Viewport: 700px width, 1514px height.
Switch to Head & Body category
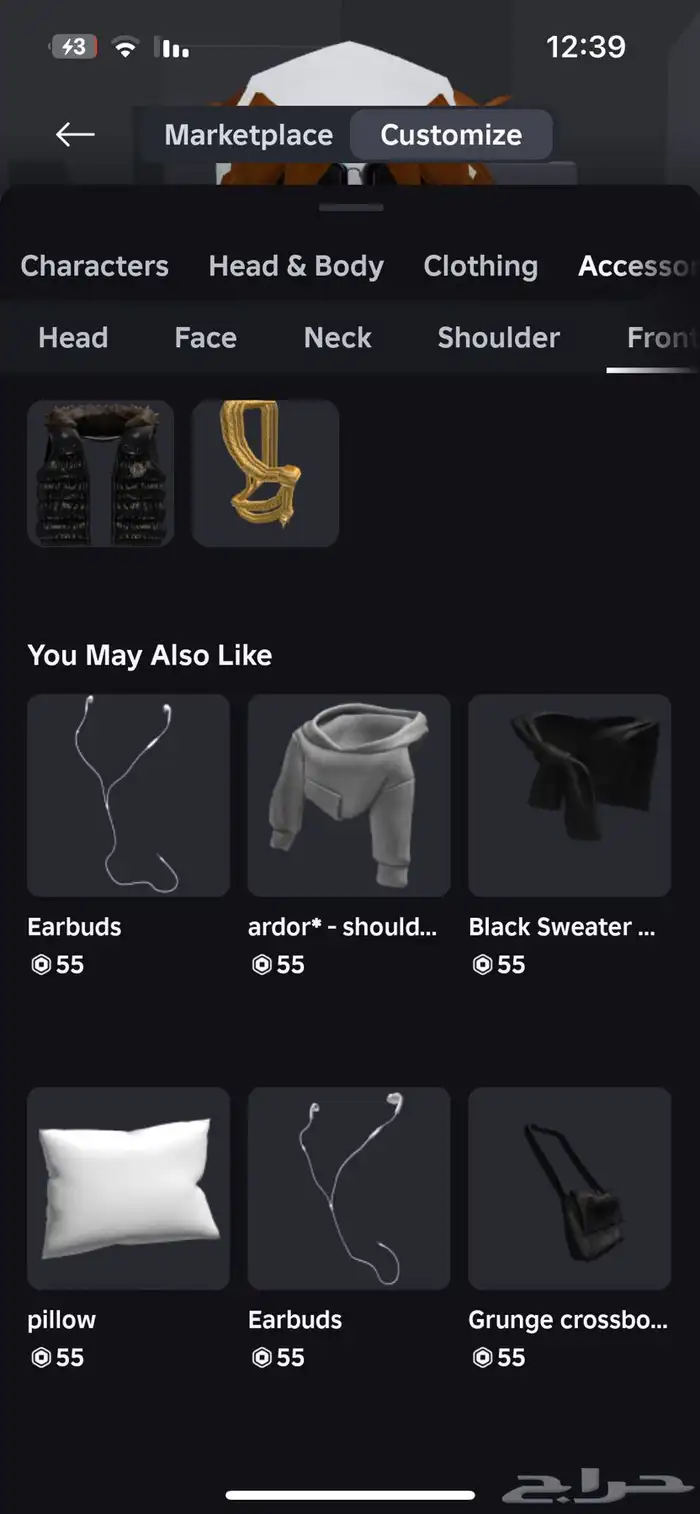tap(296, 266)
